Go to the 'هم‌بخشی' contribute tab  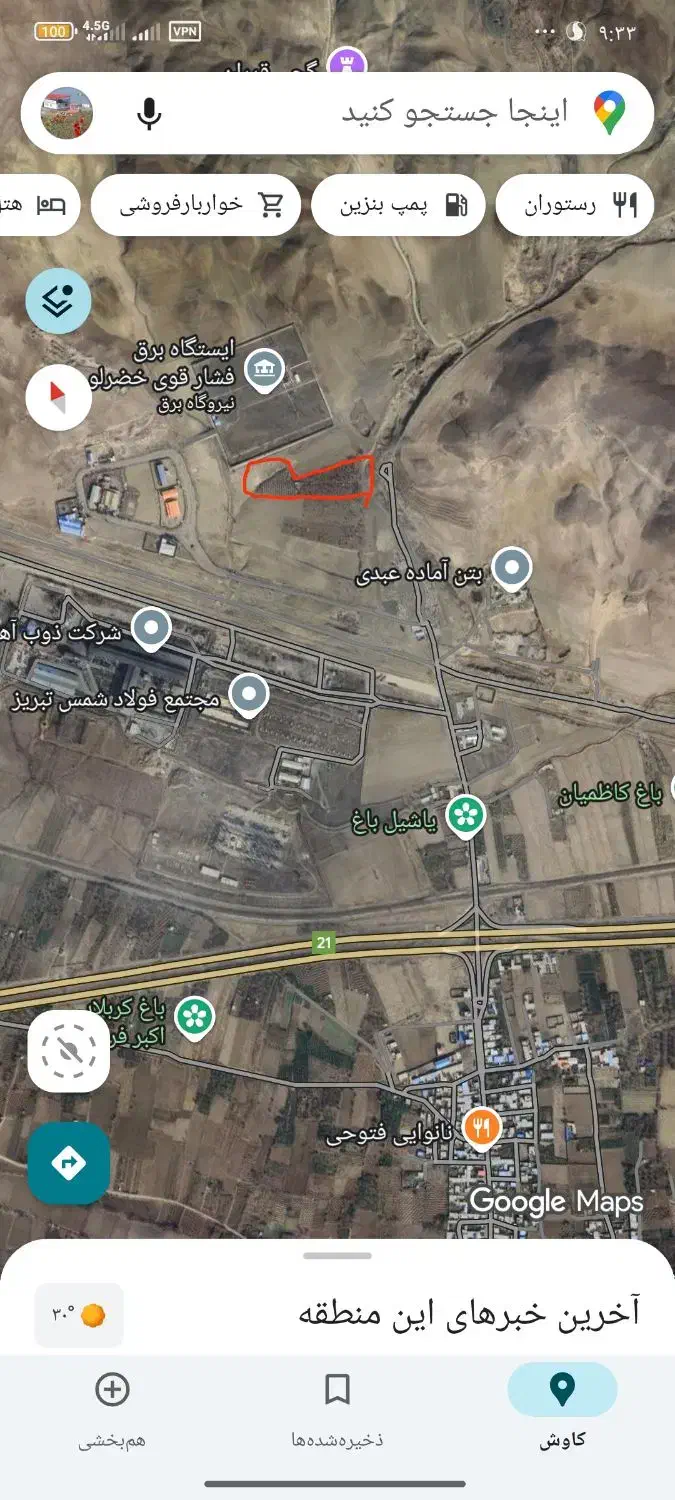click(x=112, y=1410)
